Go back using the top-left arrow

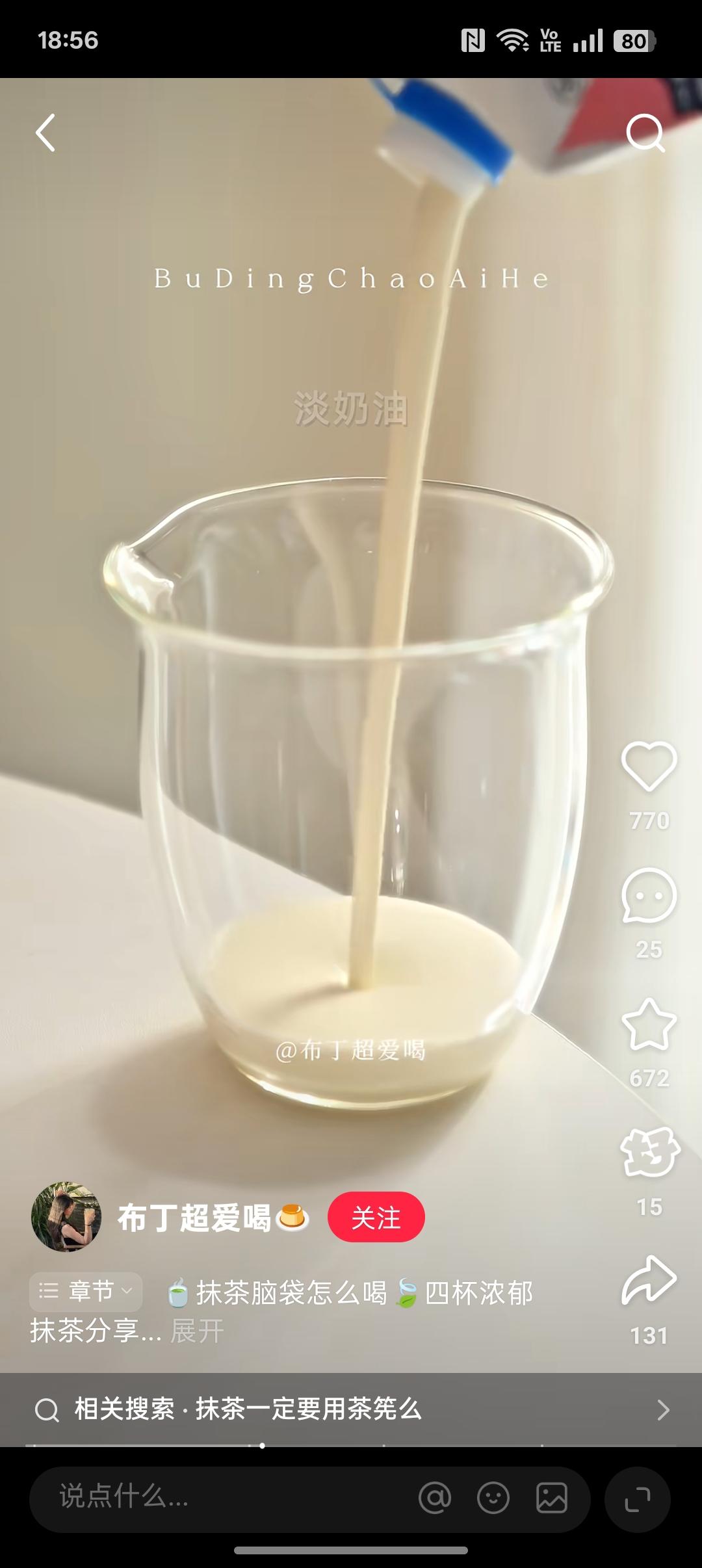(x=45, y=133)
